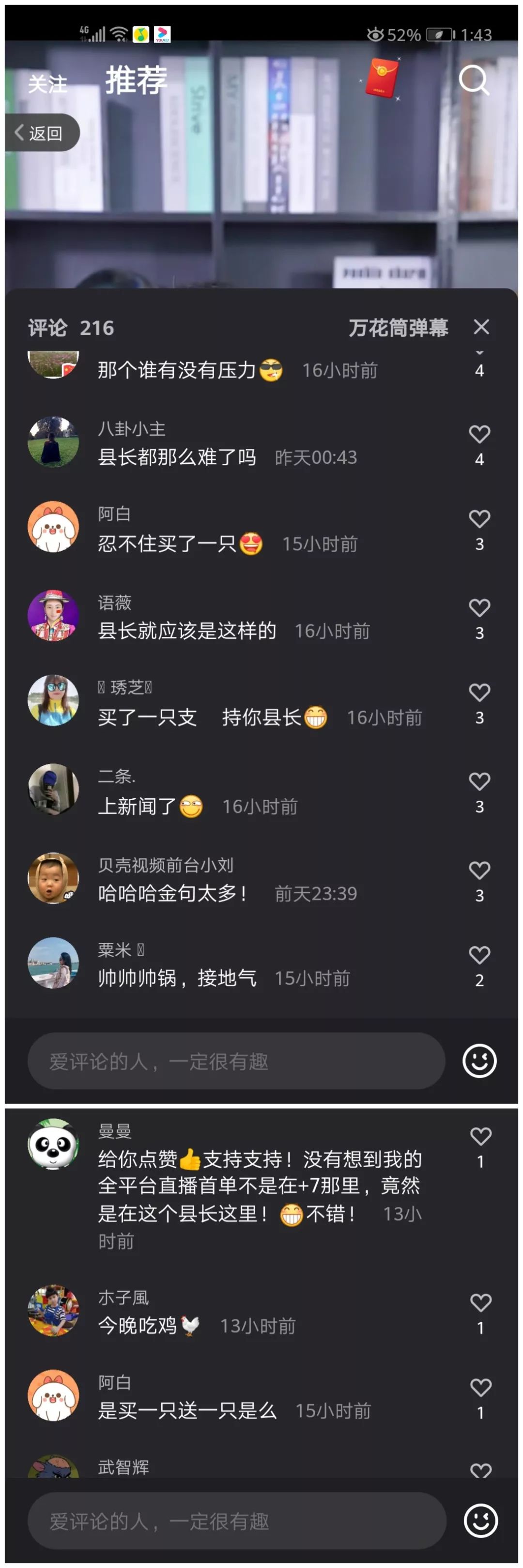This screenshot has width=523, height=1568.
Task: Like 曼曼's comment
Action: pyautogui.click(x=480, y=1136)
